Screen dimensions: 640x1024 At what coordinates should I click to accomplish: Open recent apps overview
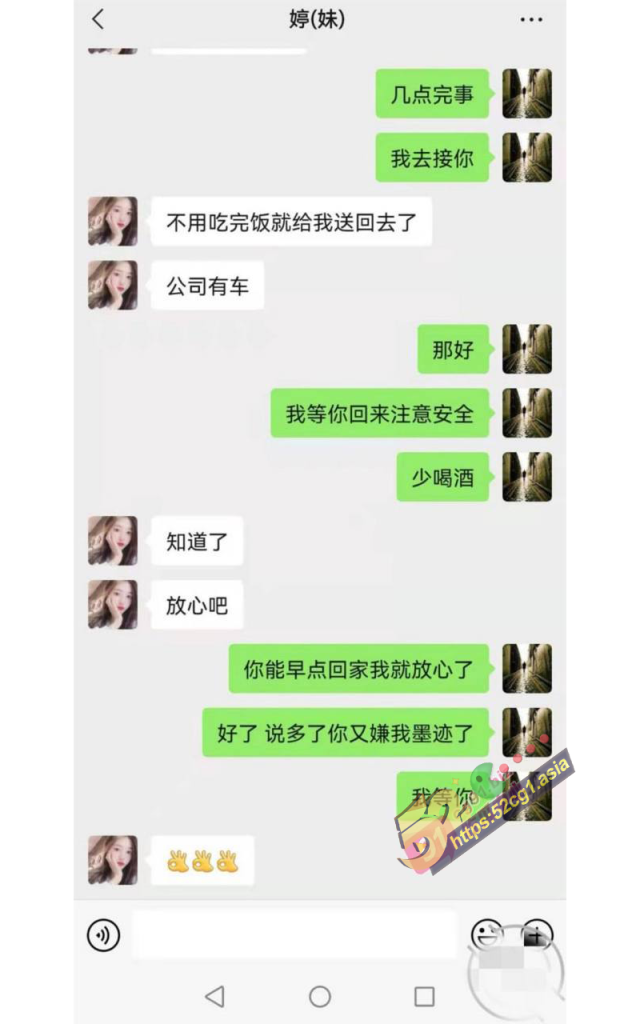[x=425, y=996]
